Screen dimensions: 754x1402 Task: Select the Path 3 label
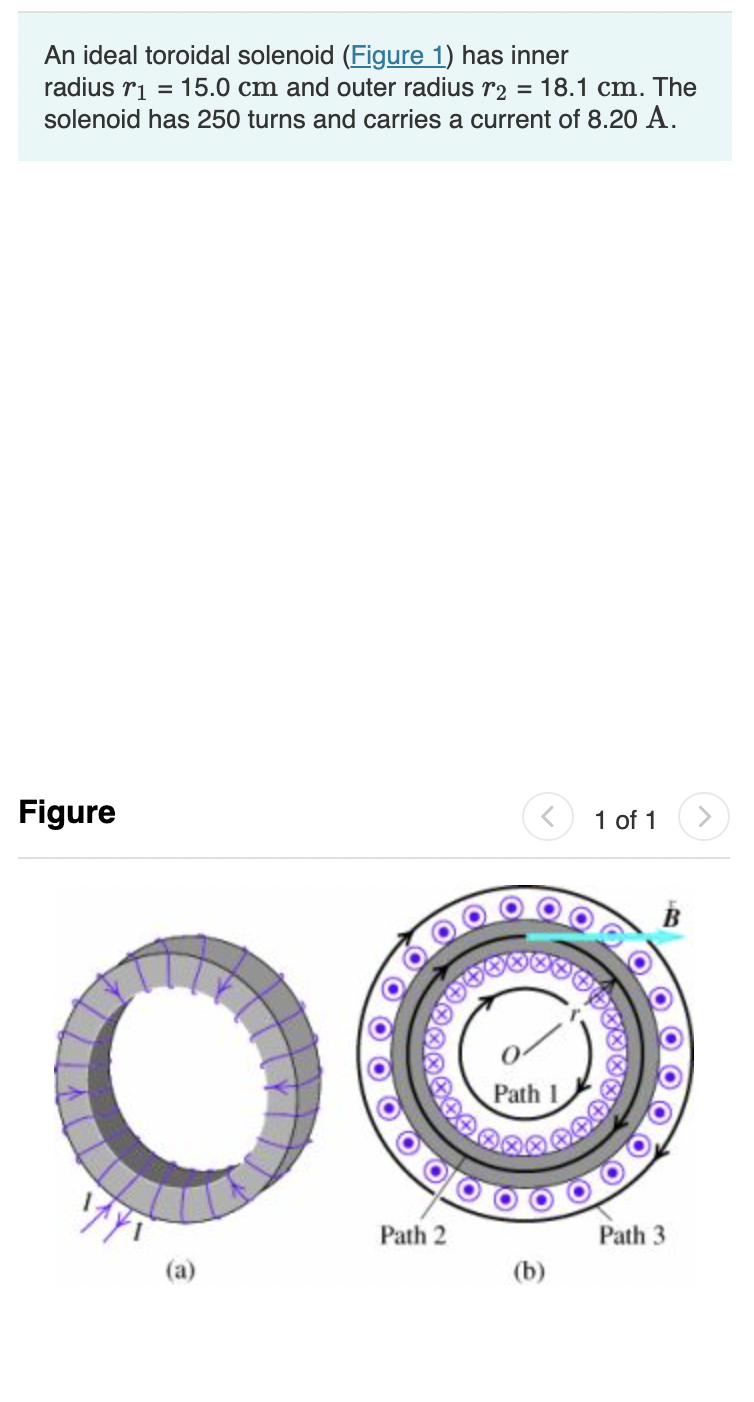click(x=632, y=1236)
